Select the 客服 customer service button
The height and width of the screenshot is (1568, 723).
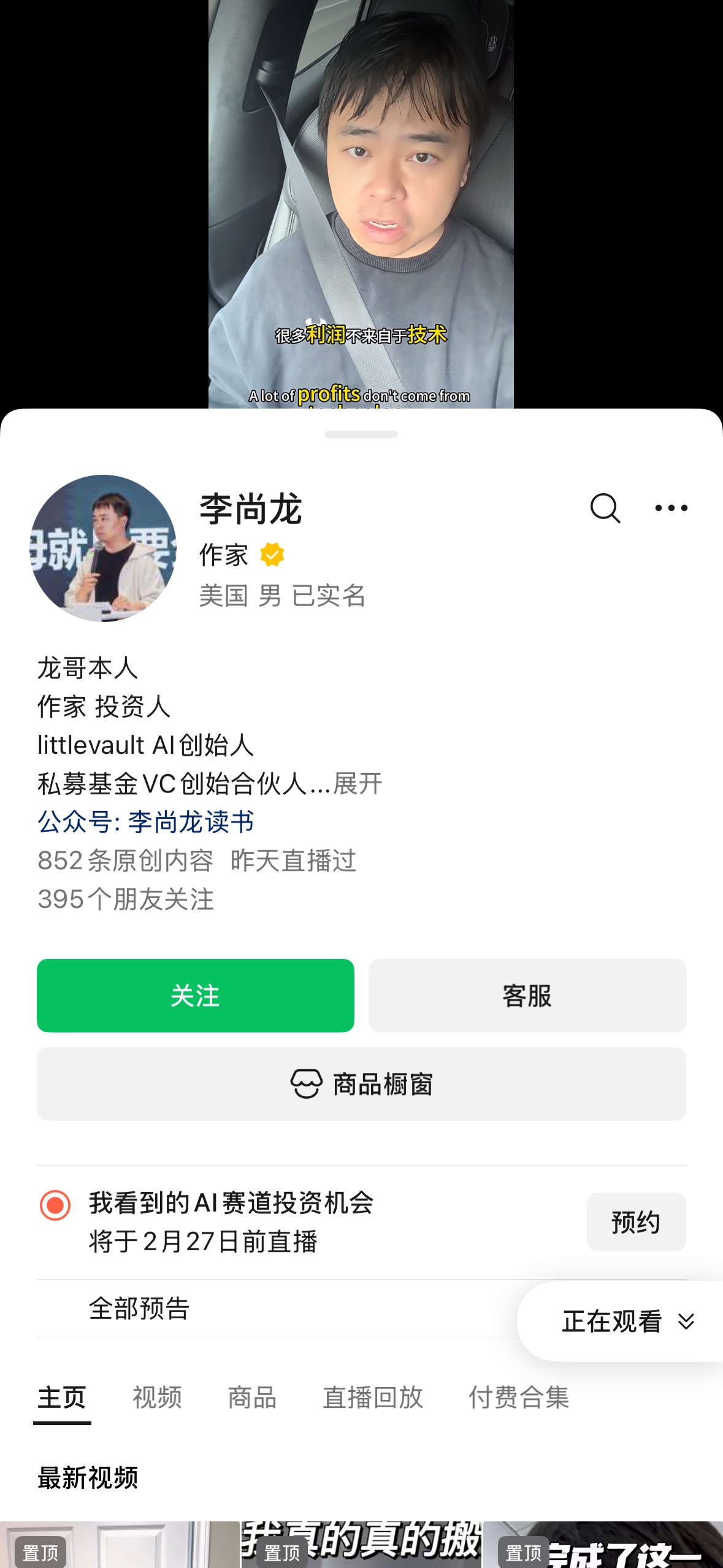(527, 996)
